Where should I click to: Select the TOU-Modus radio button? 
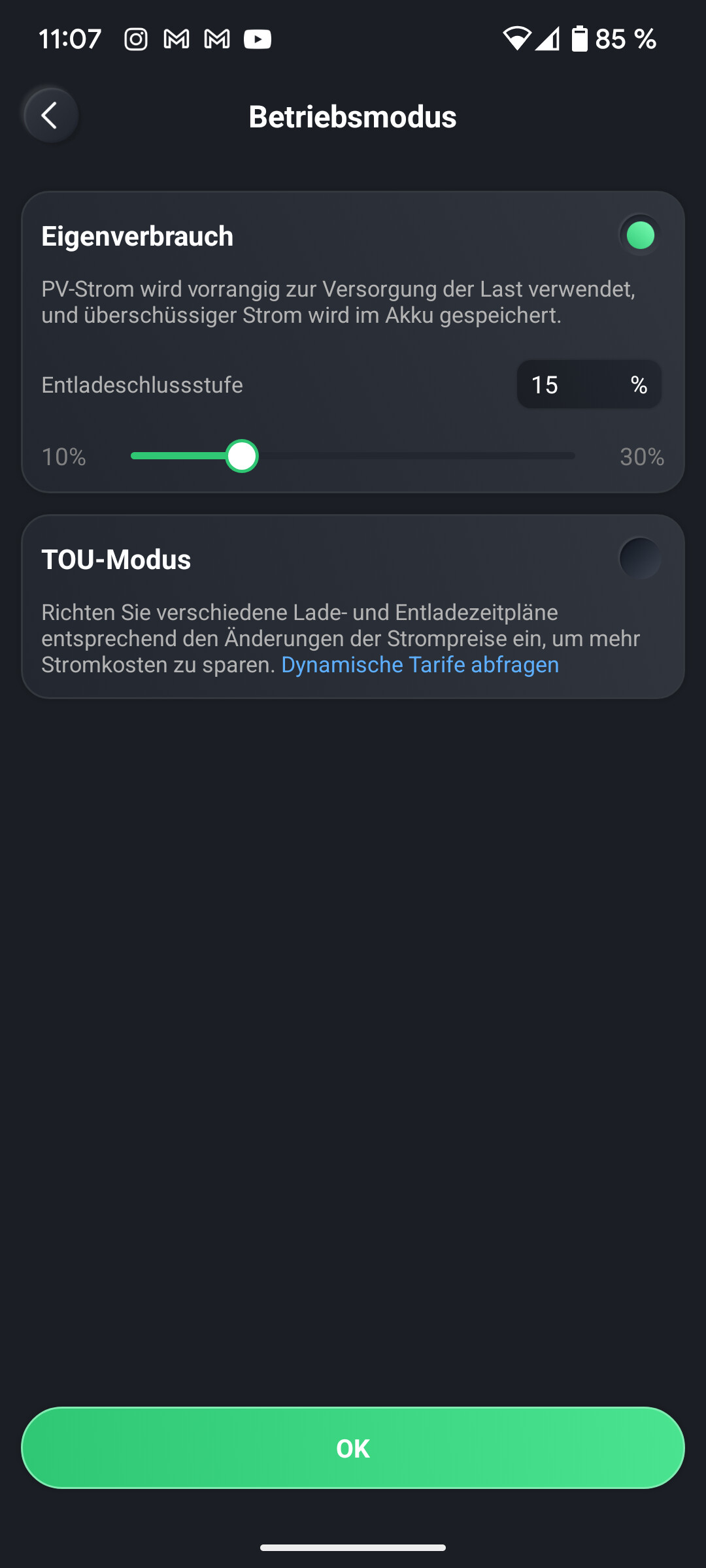tap(640, 559)
